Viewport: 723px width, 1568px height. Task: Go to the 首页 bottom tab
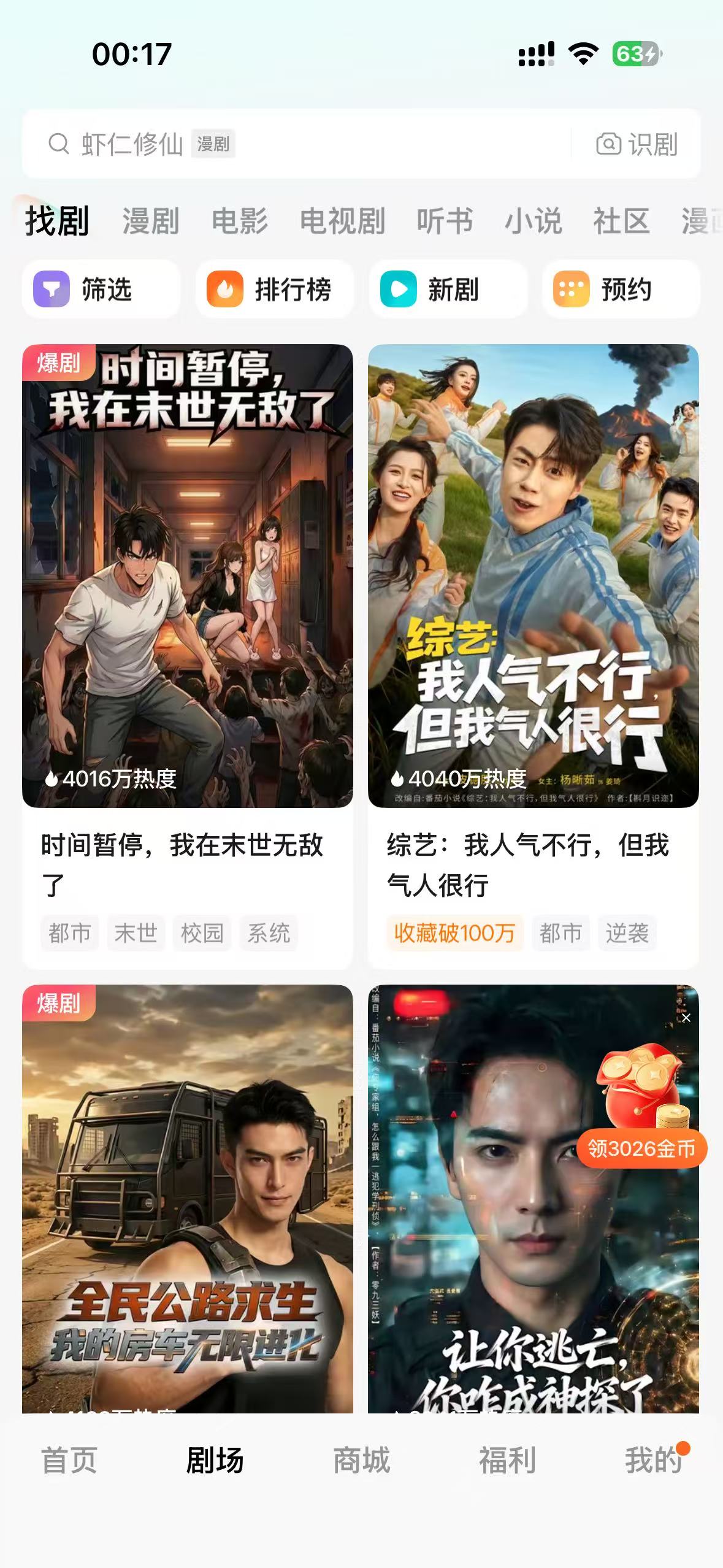point(69,1460)
